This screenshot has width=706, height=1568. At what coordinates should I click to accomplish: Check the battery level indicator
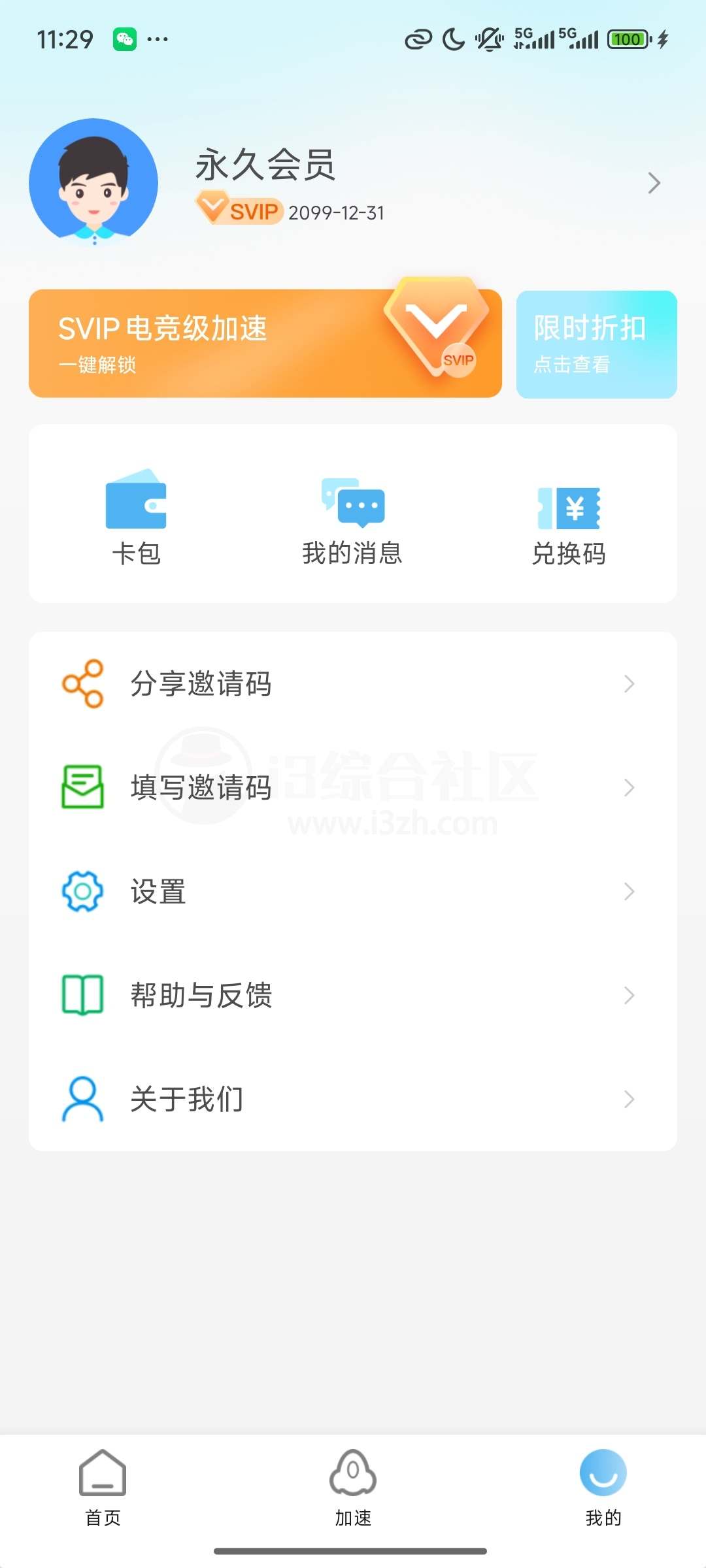[626, 40]
